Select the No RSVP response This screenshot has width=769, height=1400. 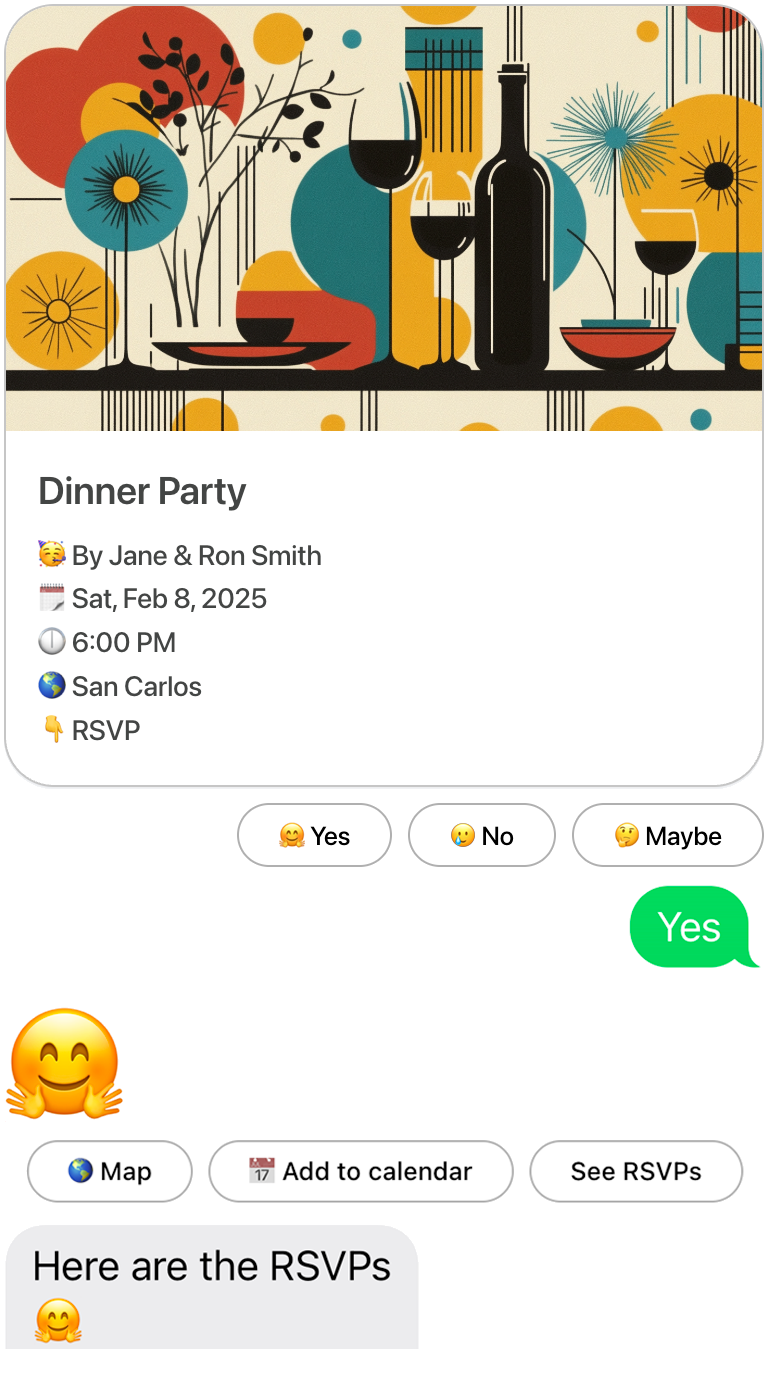pyautogui.click(x=482, y=835)
